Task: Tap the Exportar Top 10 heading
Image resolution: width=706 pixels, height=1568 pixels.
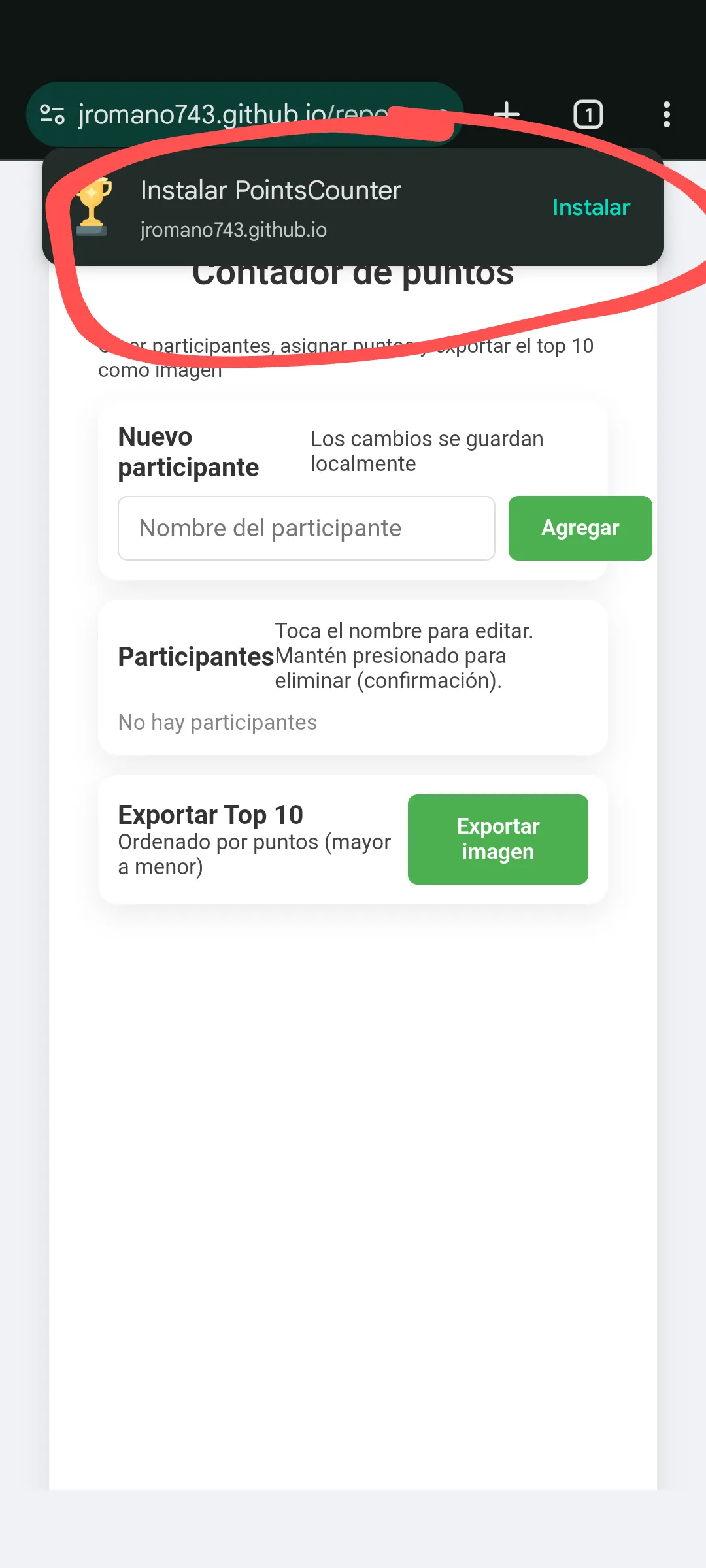Action: point(210,814)
